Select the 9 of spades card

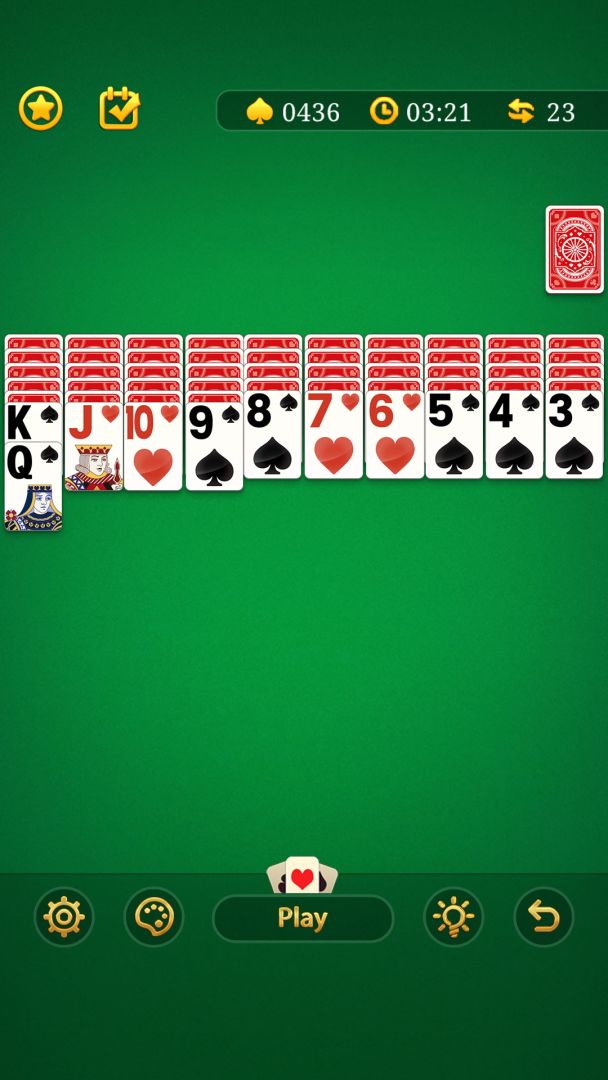coord(214,448)
